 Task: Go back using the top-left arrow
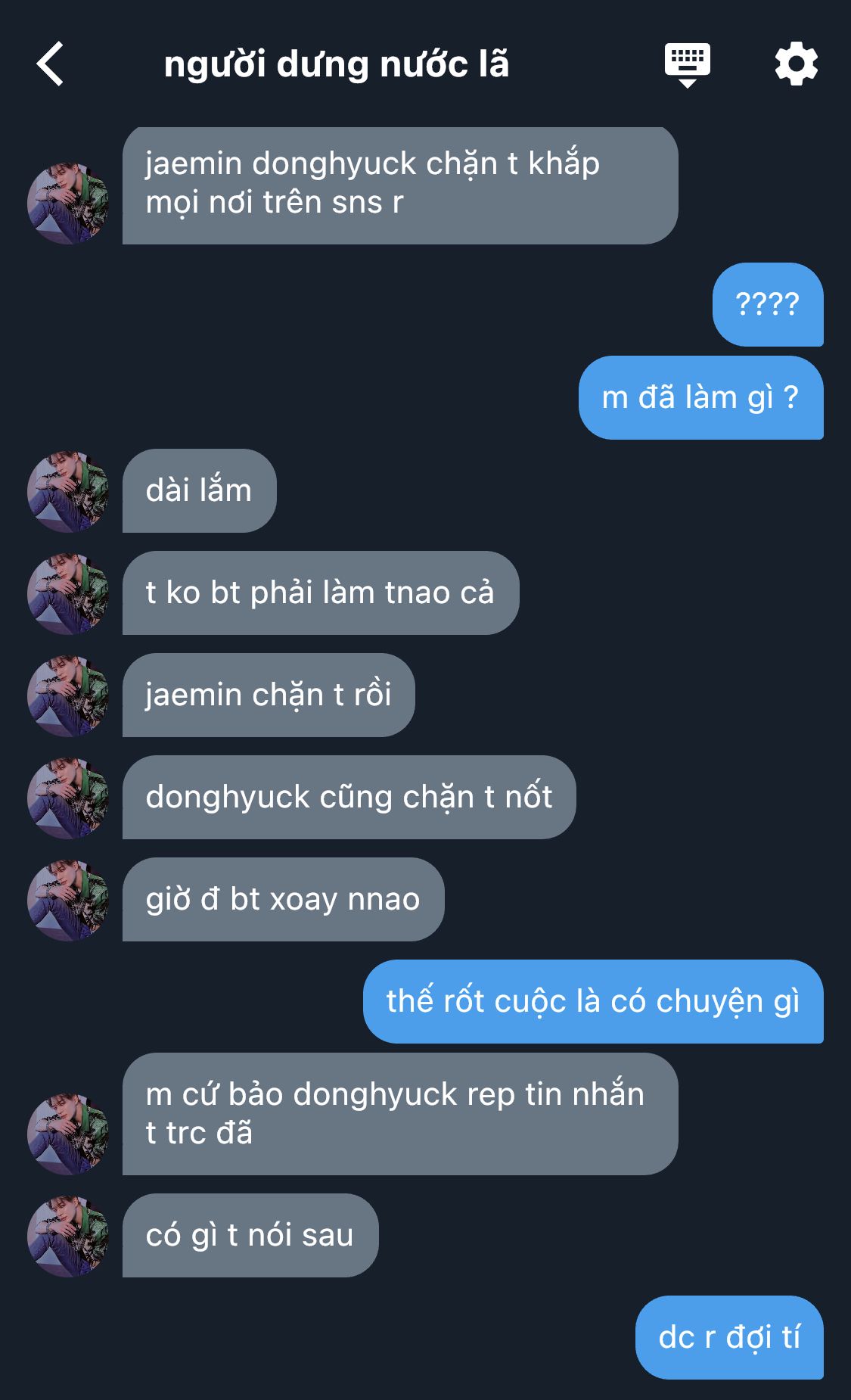coord(50,64)
